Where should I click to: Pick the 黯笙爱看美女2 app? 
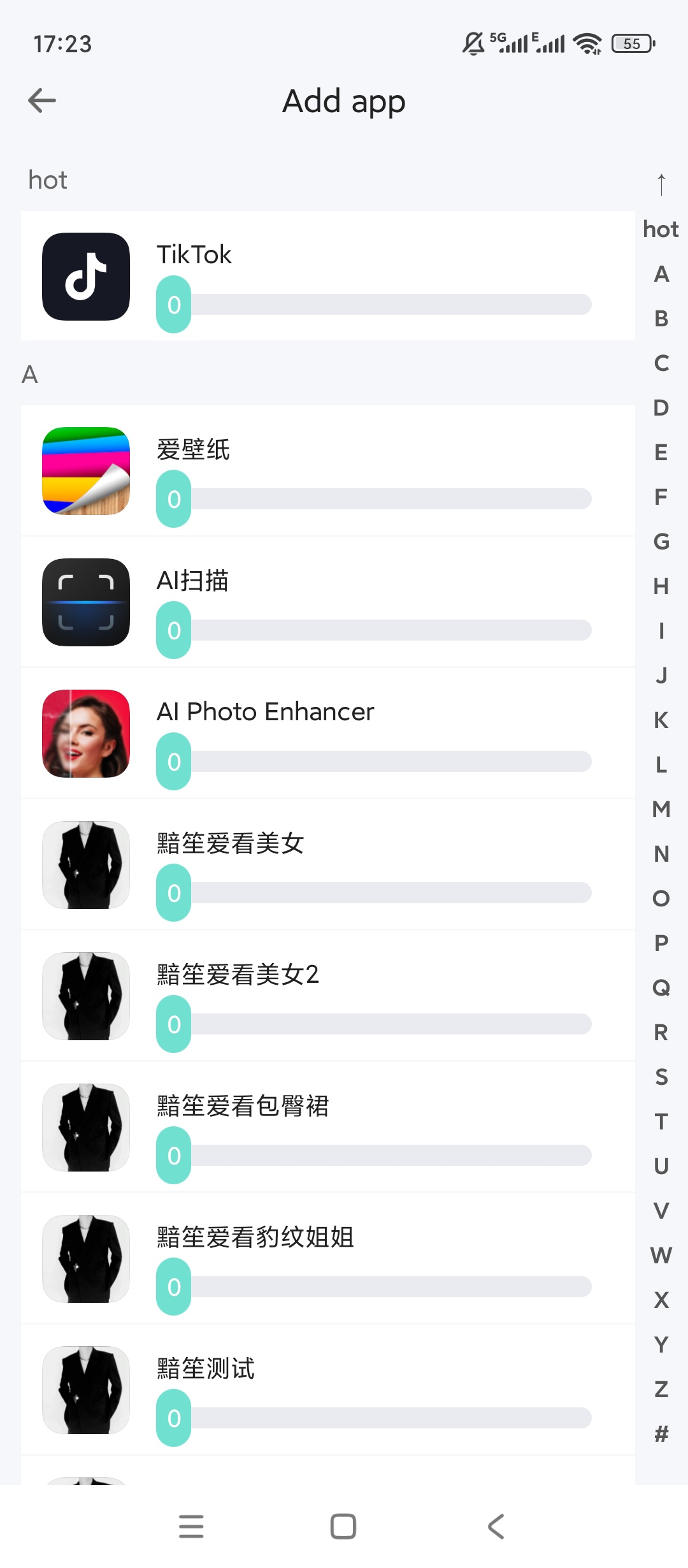coord(327,996)
